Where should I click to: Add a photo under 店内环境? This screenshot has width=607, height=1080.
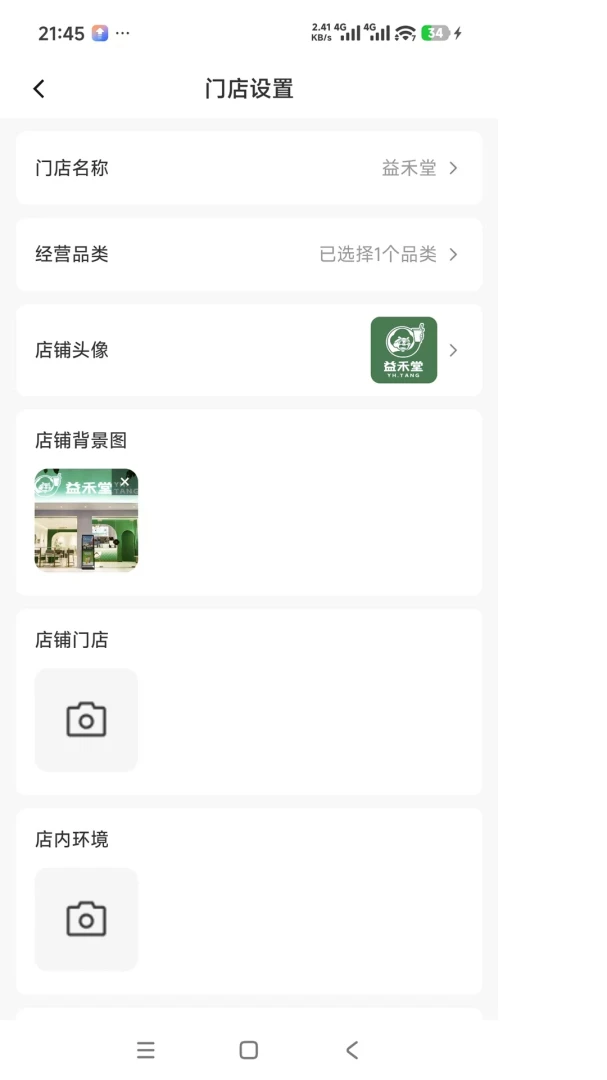point(86,919)
